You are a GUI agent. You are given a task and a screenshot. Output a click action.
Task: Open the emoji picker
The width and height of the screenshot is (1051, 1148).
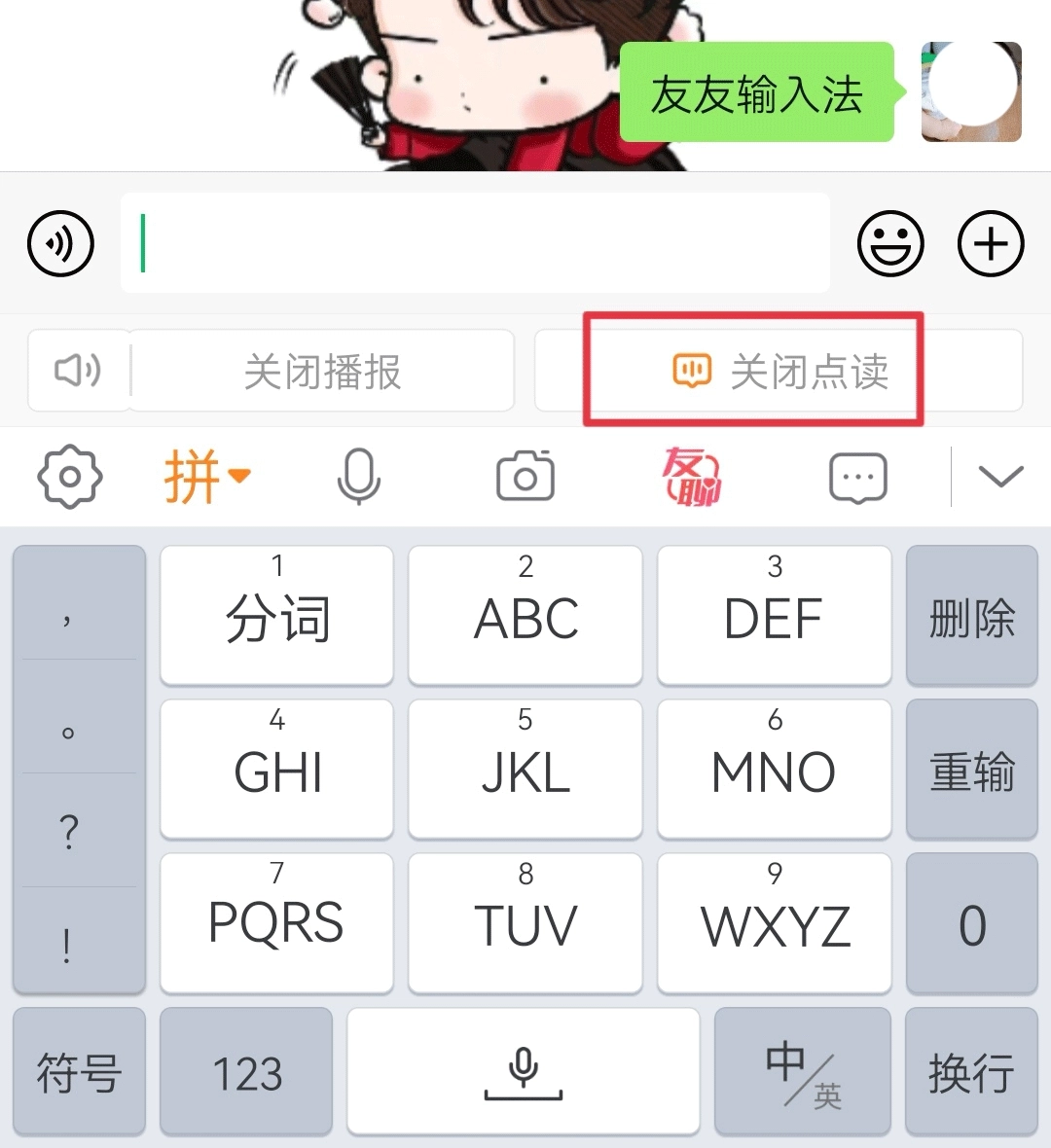(x=890, y=243)
